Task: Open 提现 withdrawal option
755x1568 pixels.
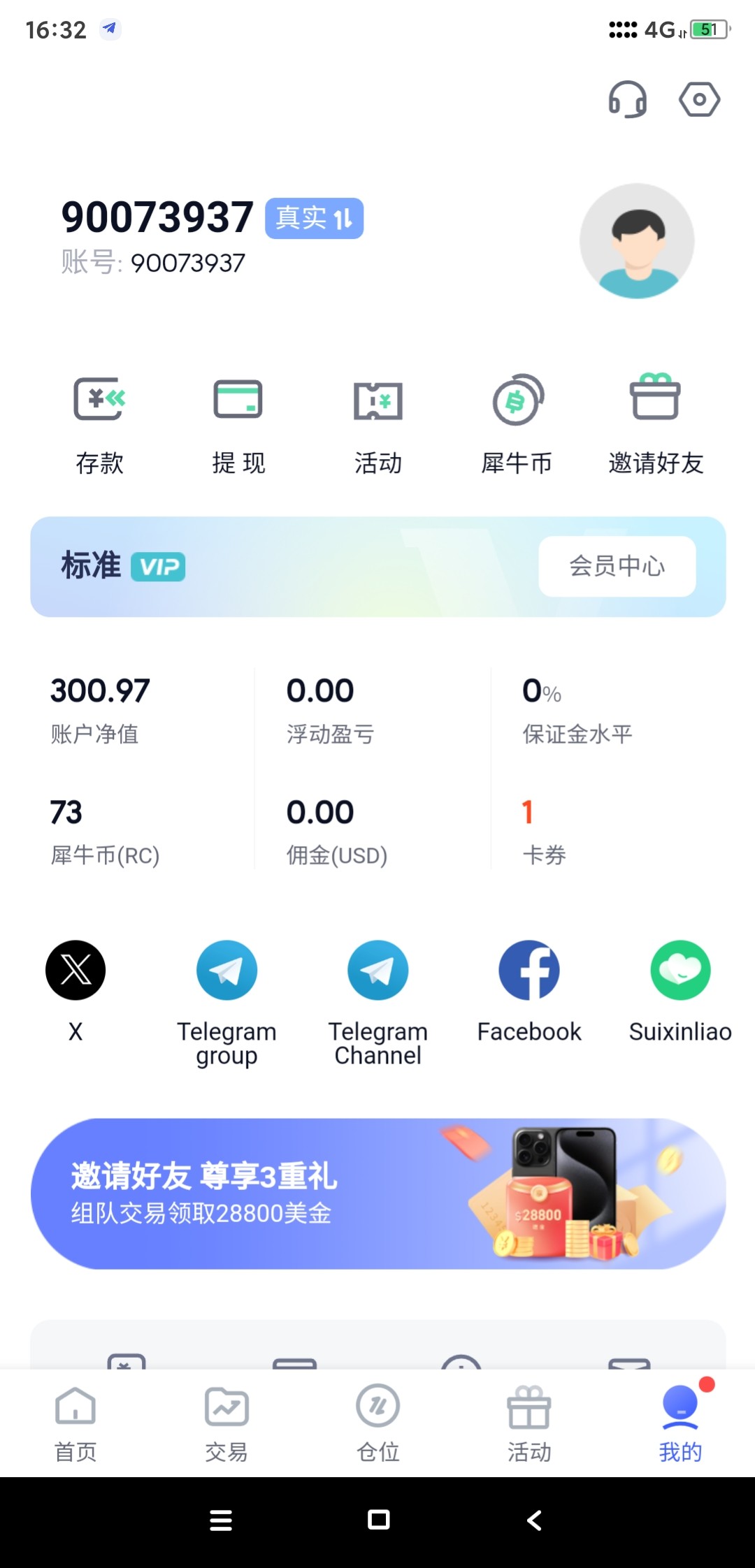Action: 238,424
